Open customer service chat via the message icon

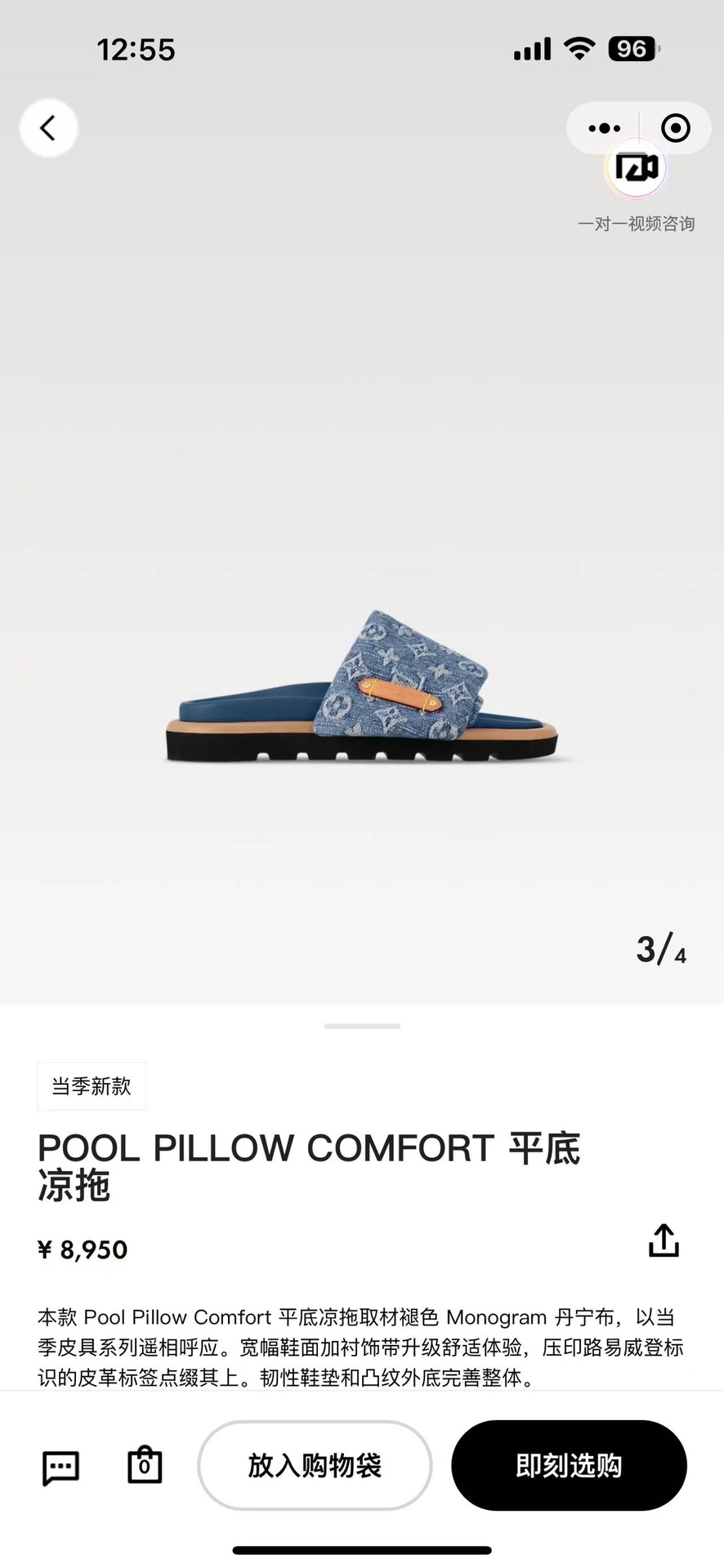(x=61, y=1466)
